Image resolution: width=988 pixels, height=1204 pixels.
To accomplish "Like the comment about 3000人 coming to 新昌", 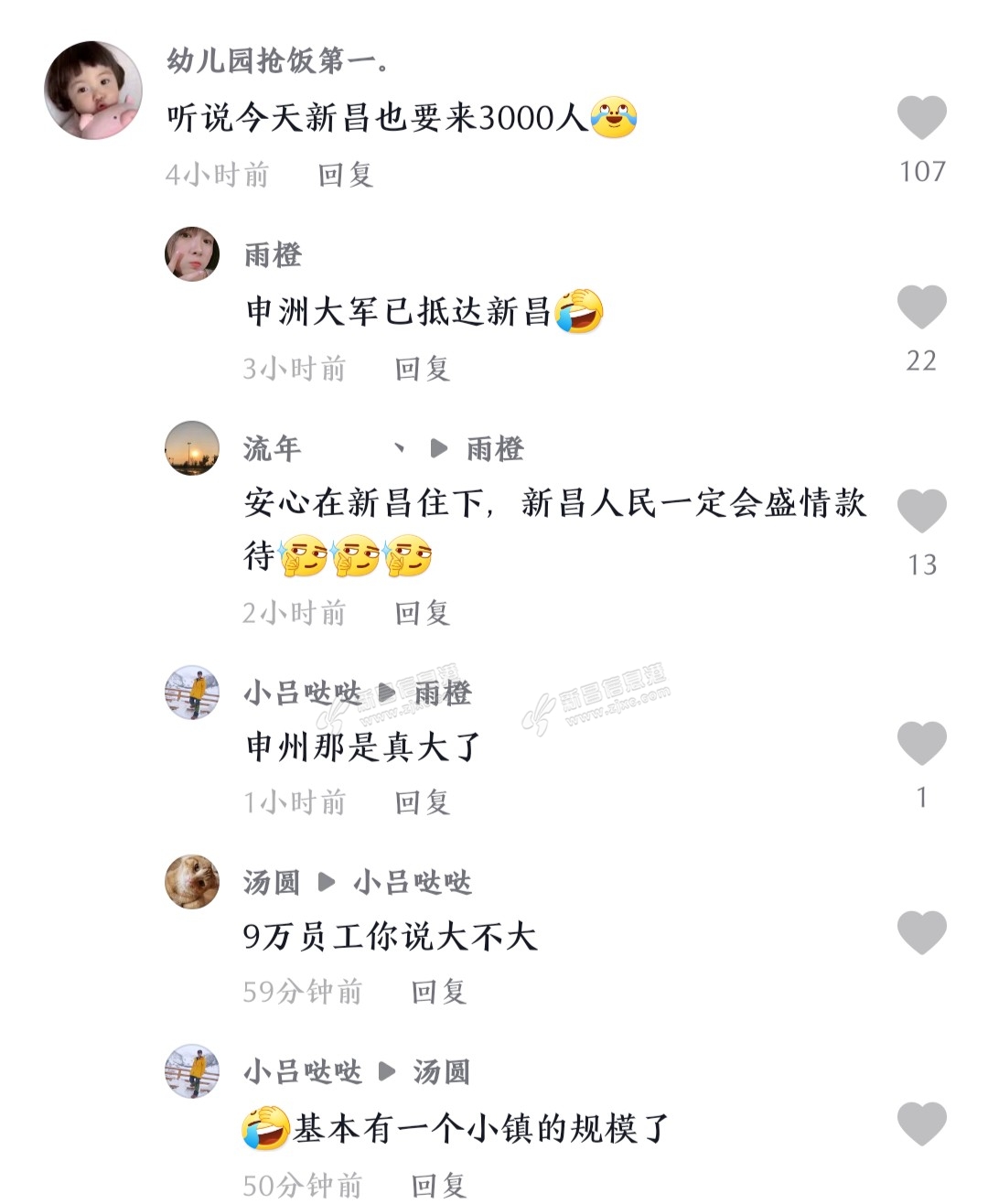I will (921, 117).
